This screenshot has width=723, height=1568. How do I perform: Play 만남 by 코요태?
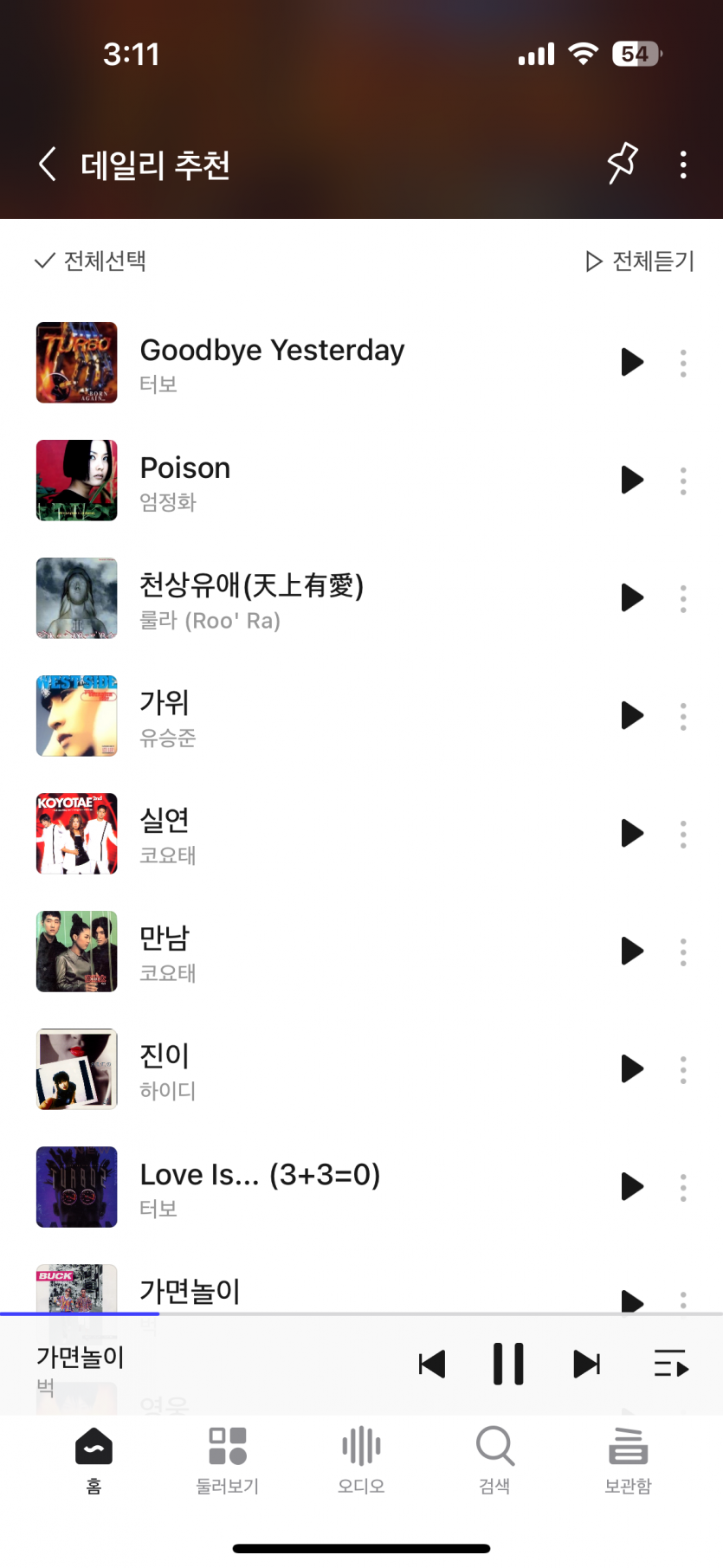coord(632,951)
